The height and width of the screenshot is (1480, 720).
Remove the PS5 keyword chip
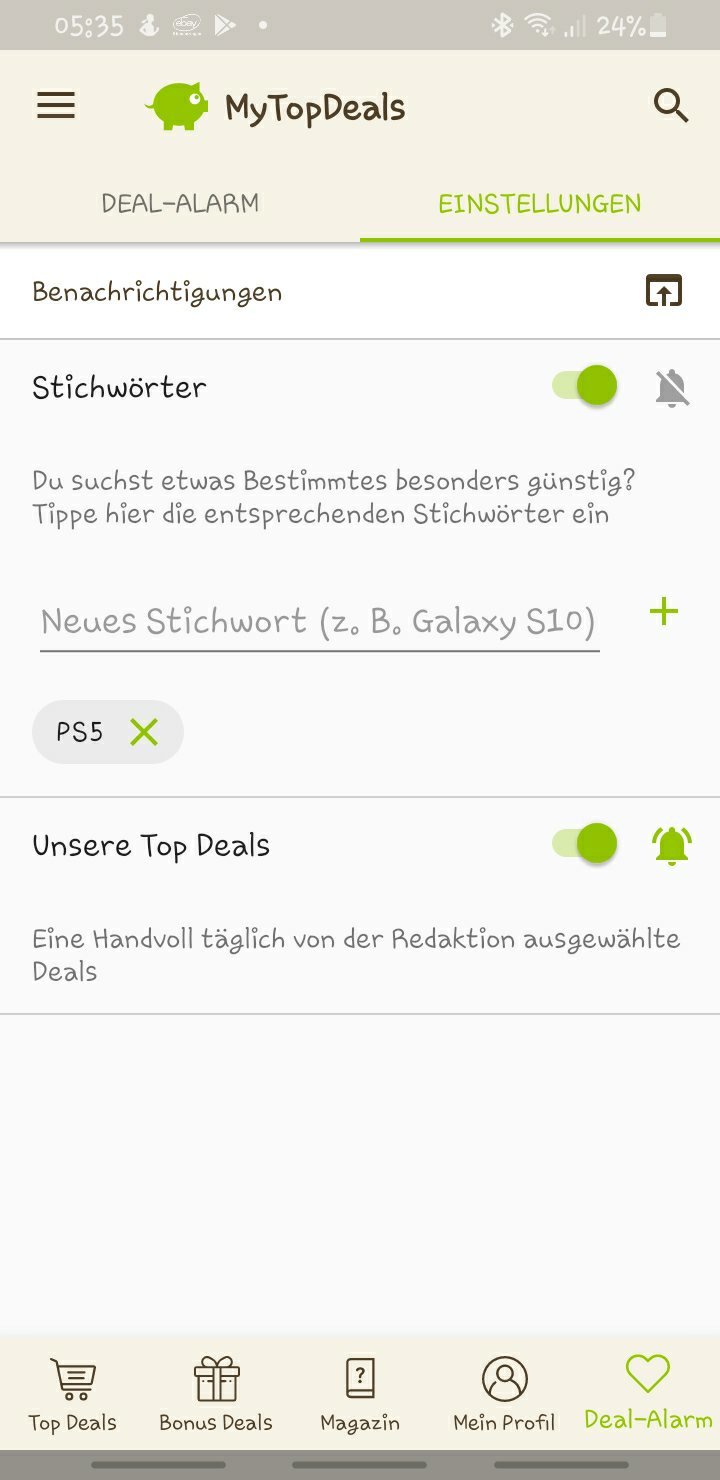[144, 732]
